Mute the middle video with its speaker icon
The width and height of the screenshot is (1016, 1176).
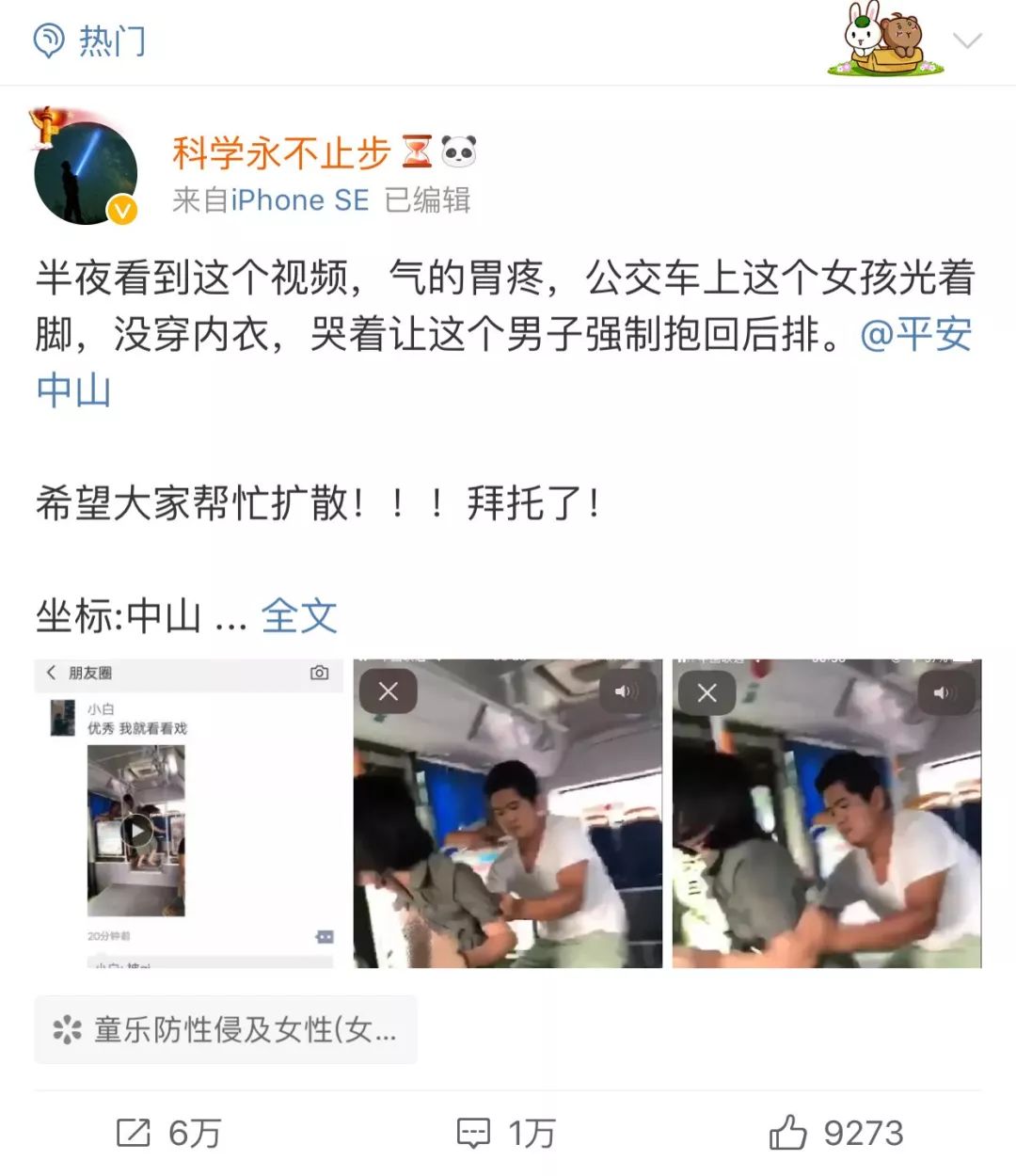pos(623,692)
